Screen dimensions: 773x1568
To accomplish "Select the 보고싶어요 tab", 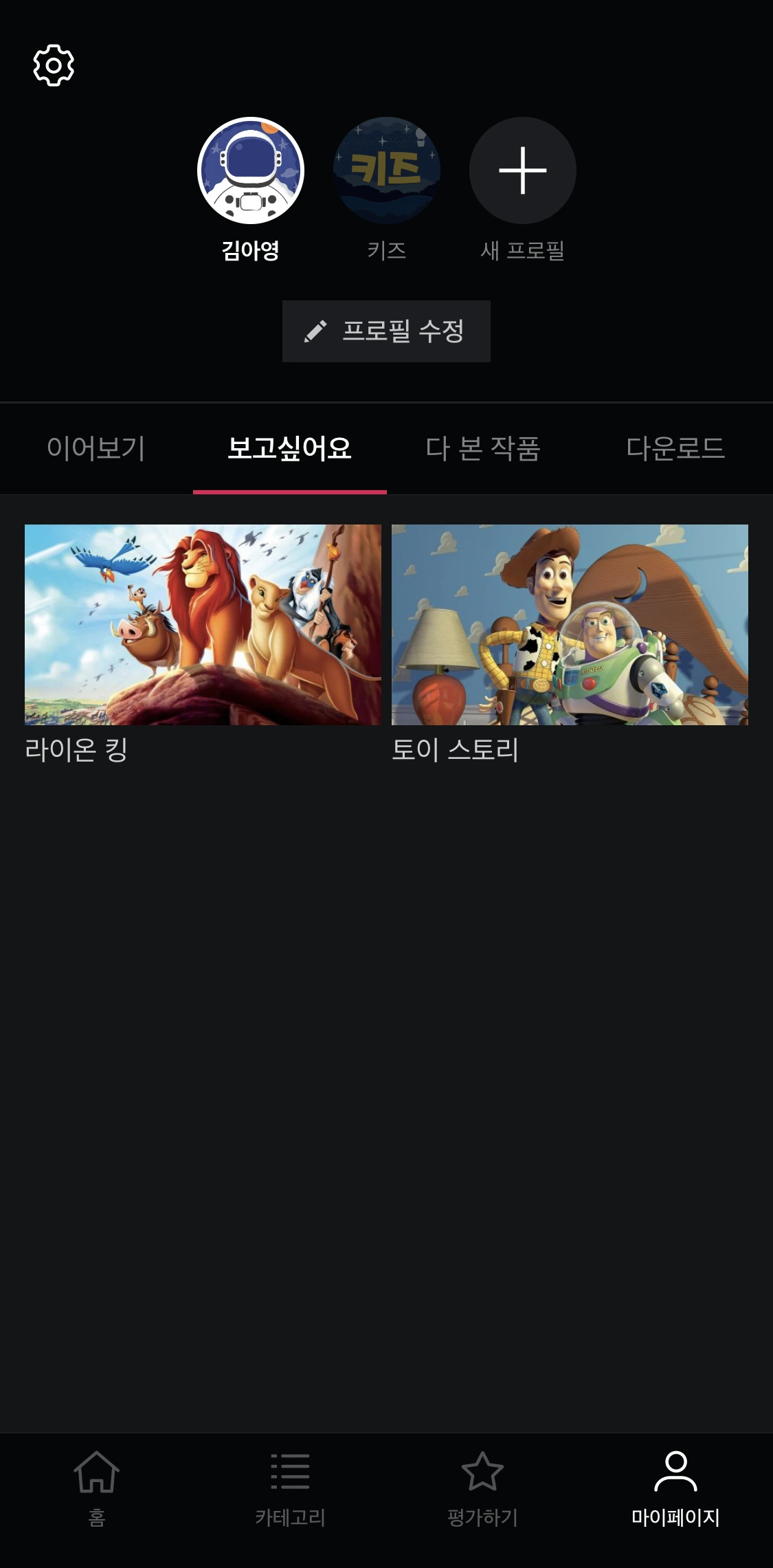I will pyautogui.click(x=289, y=448).
